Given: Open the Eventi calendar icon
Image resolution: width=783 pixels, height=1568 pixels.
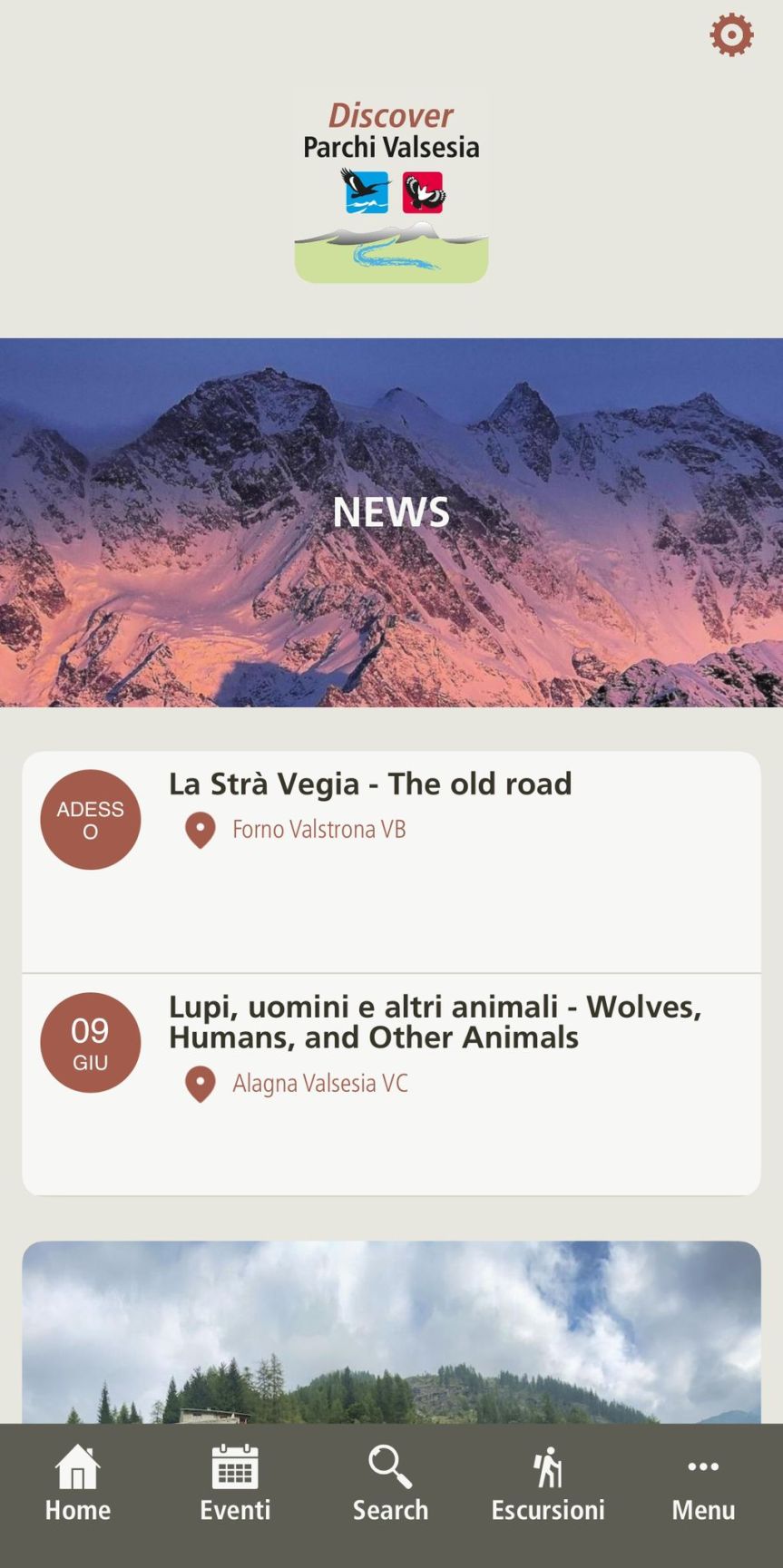Looking at the screenshot, I should point(234,1466).
